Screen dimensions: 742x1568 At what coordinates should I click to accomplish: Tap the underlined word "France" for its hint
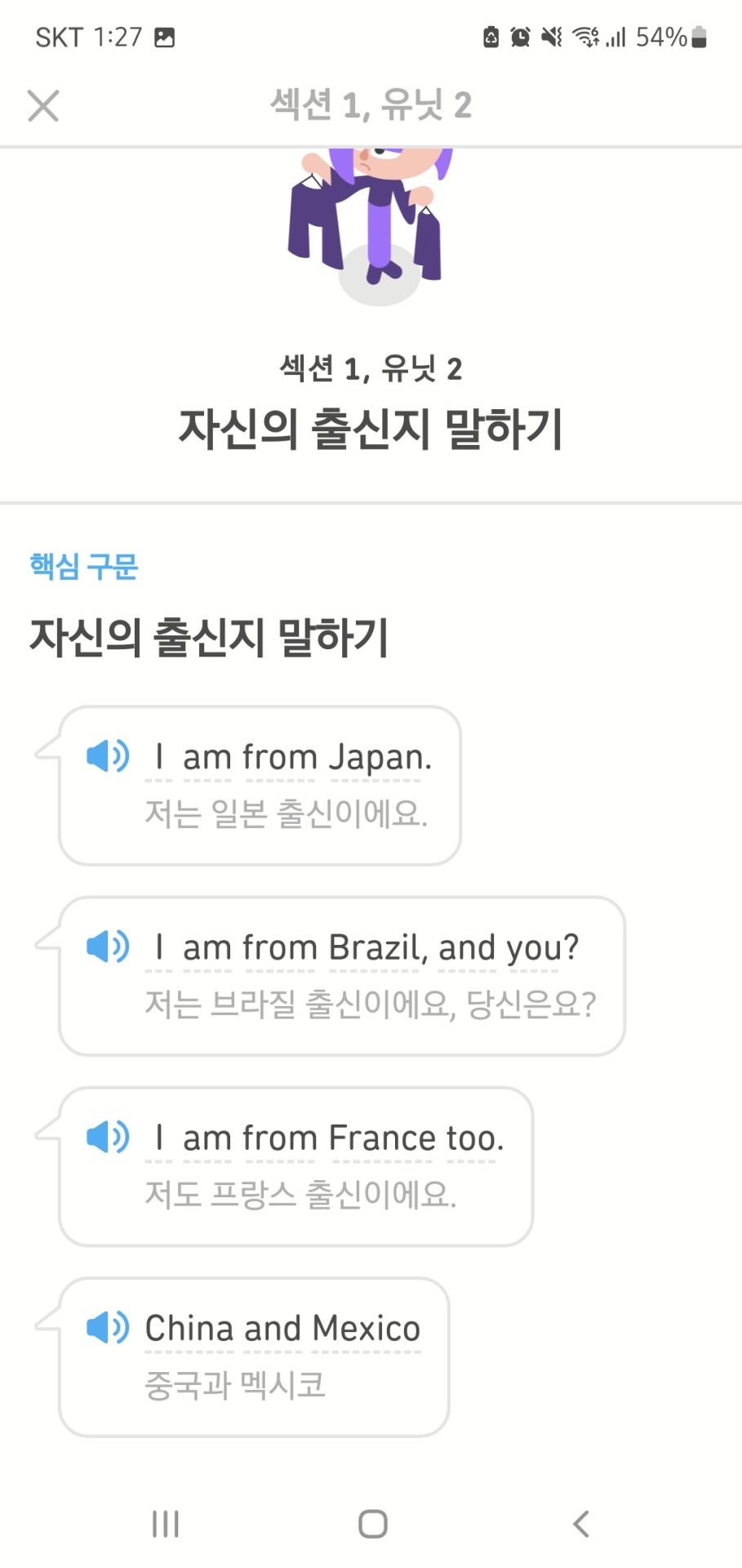click(381, 1138)
